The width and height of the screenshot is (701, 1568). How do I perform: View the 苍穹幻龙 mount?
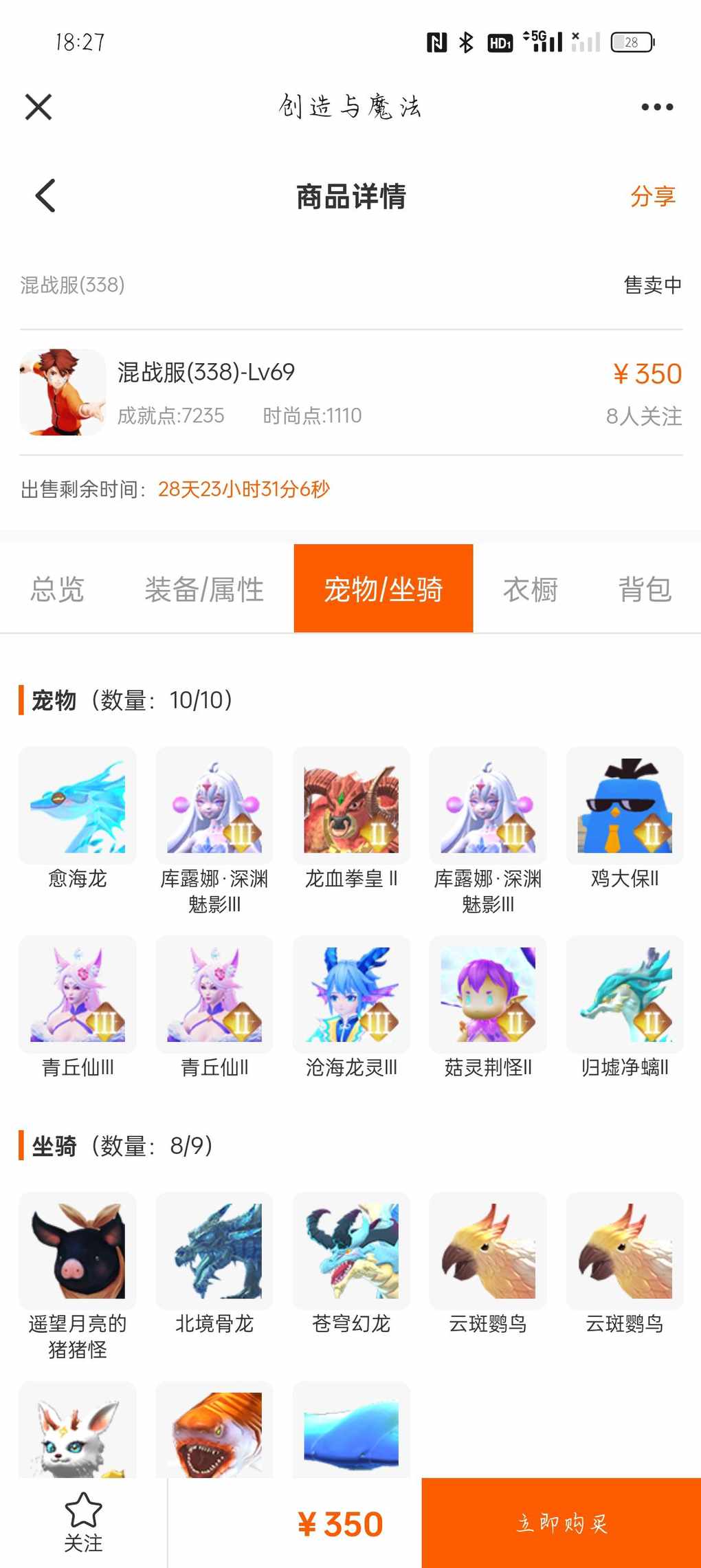tap(351, 1251)
